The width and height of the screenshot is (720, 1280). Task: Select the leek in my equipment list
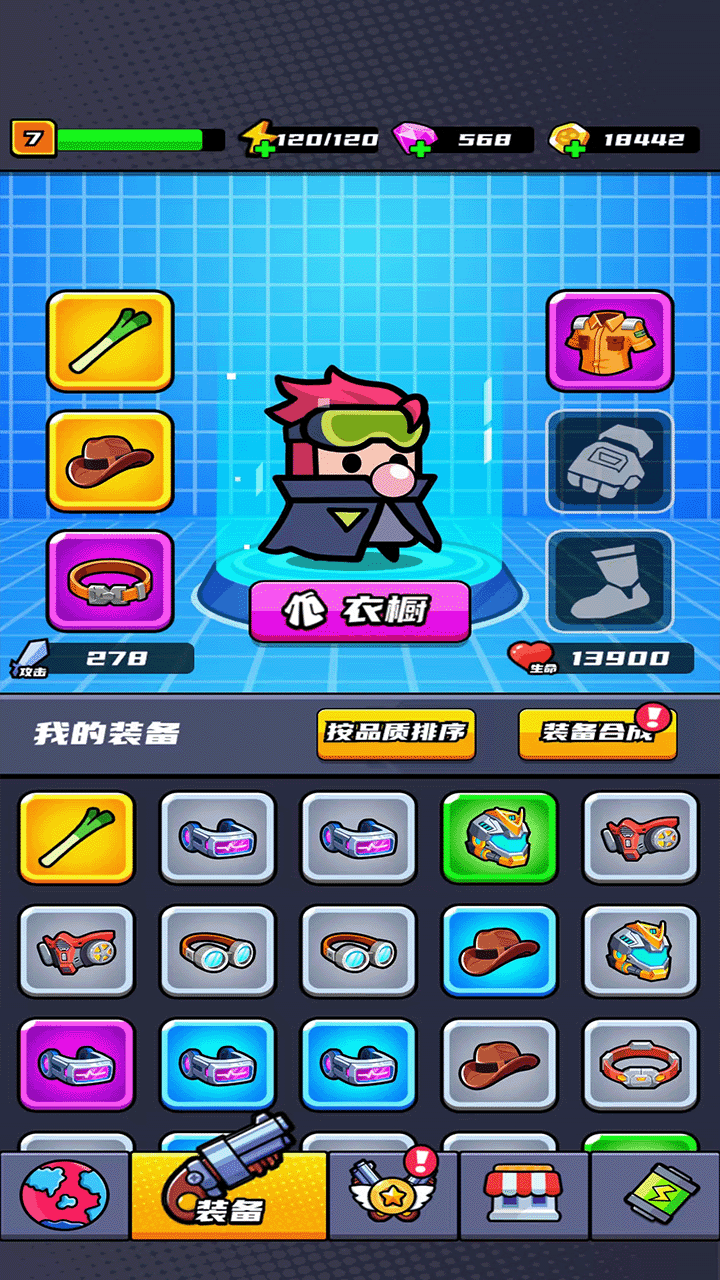click(x=77, y=837)
